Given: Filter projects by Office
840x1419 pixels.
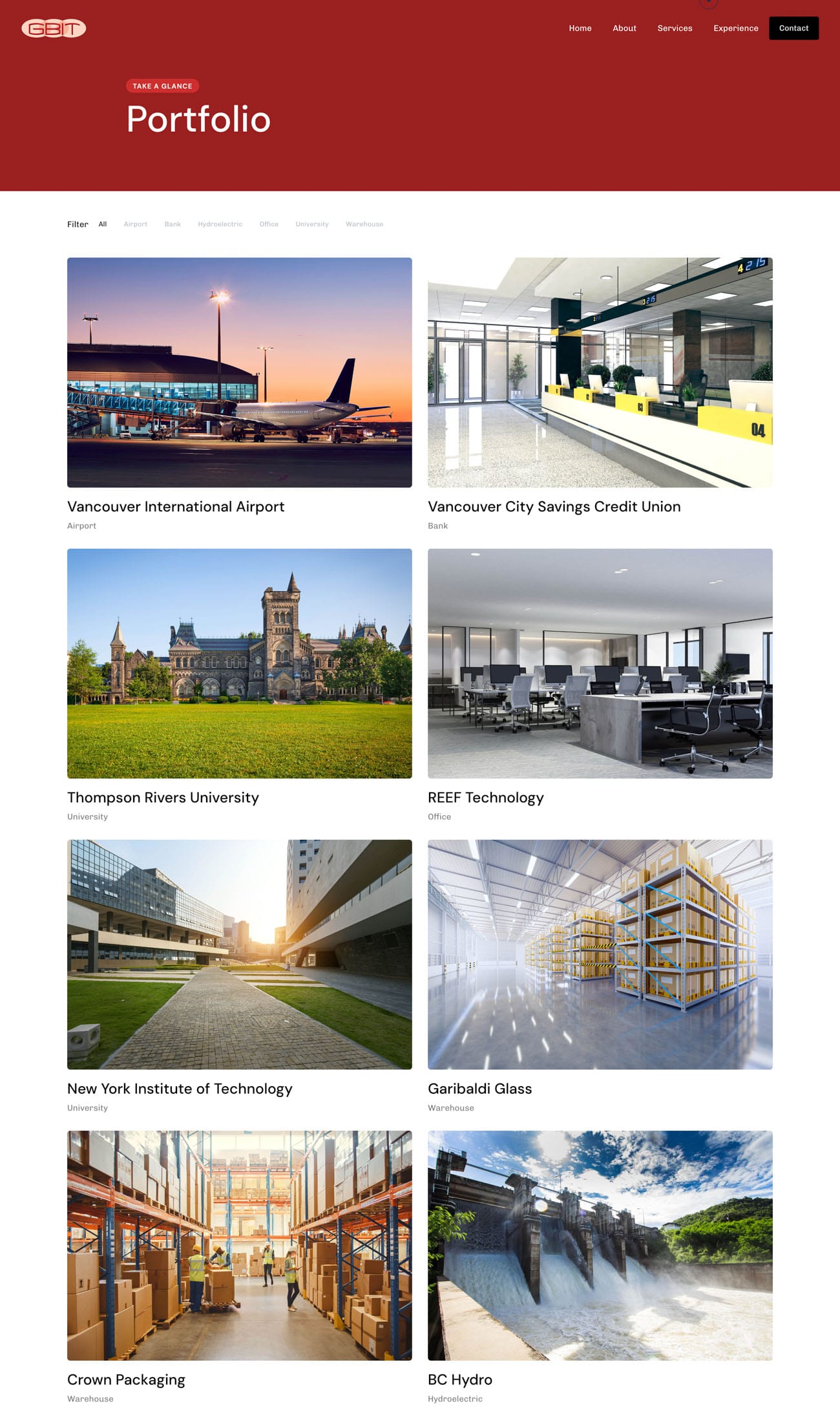Looking at the screenshot, I should (269, 224).
